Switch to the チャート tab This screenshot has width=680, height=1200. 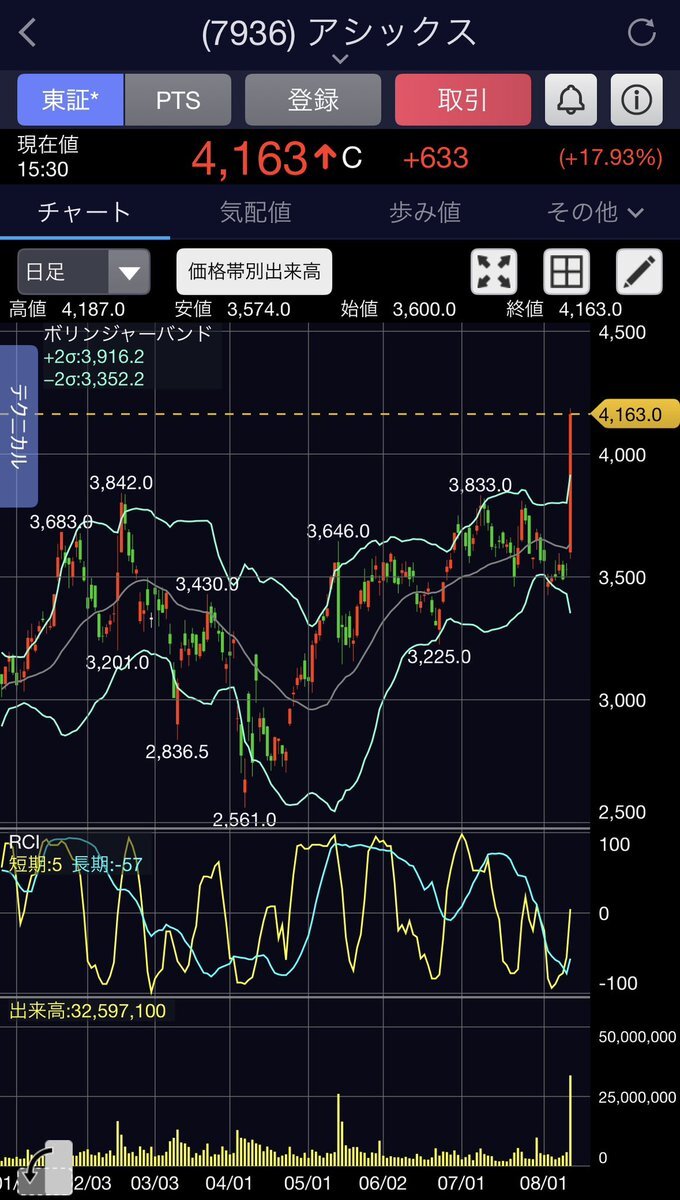84,212
